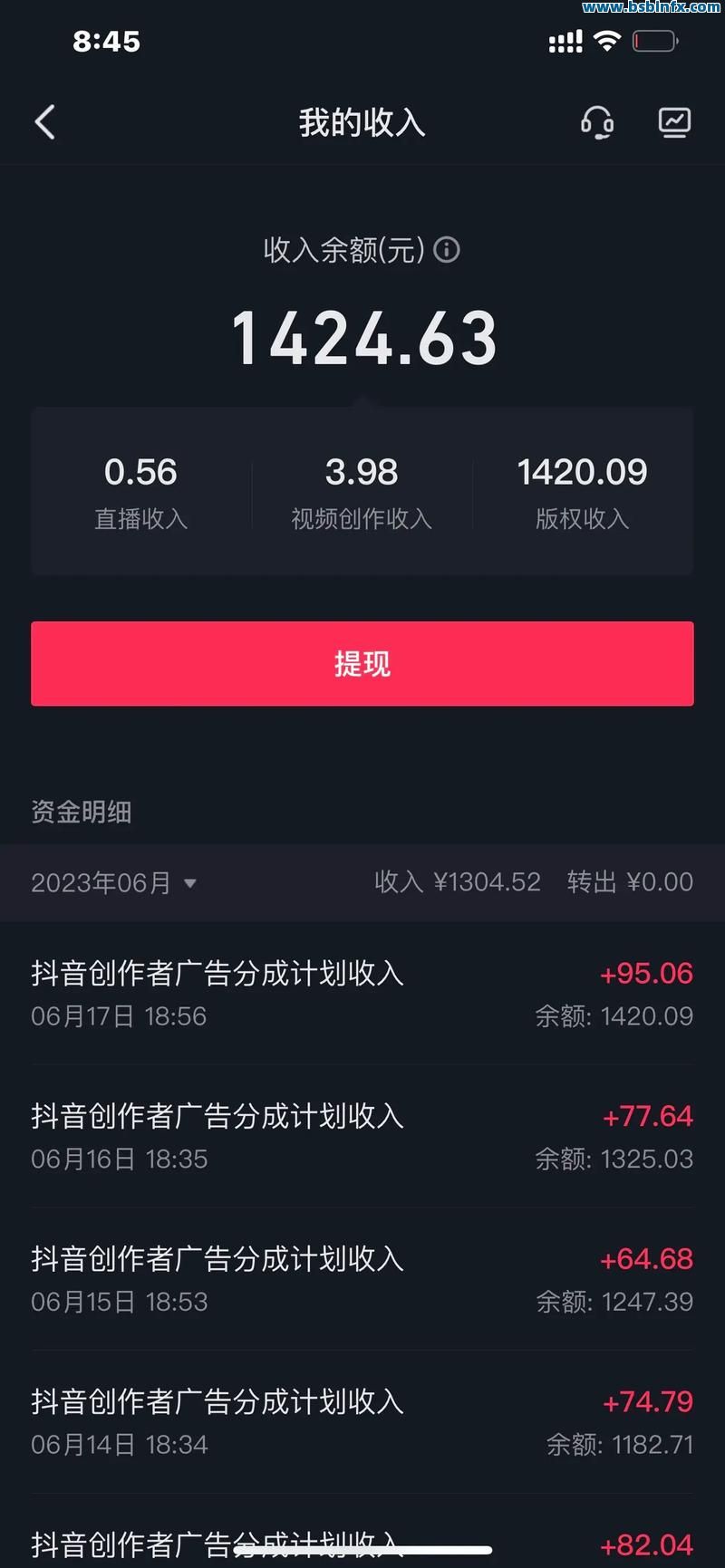Image resolution: width=725 pixels, height=1568 pixels.
Task: Select the 资金明细 section header
Action: 82,812
